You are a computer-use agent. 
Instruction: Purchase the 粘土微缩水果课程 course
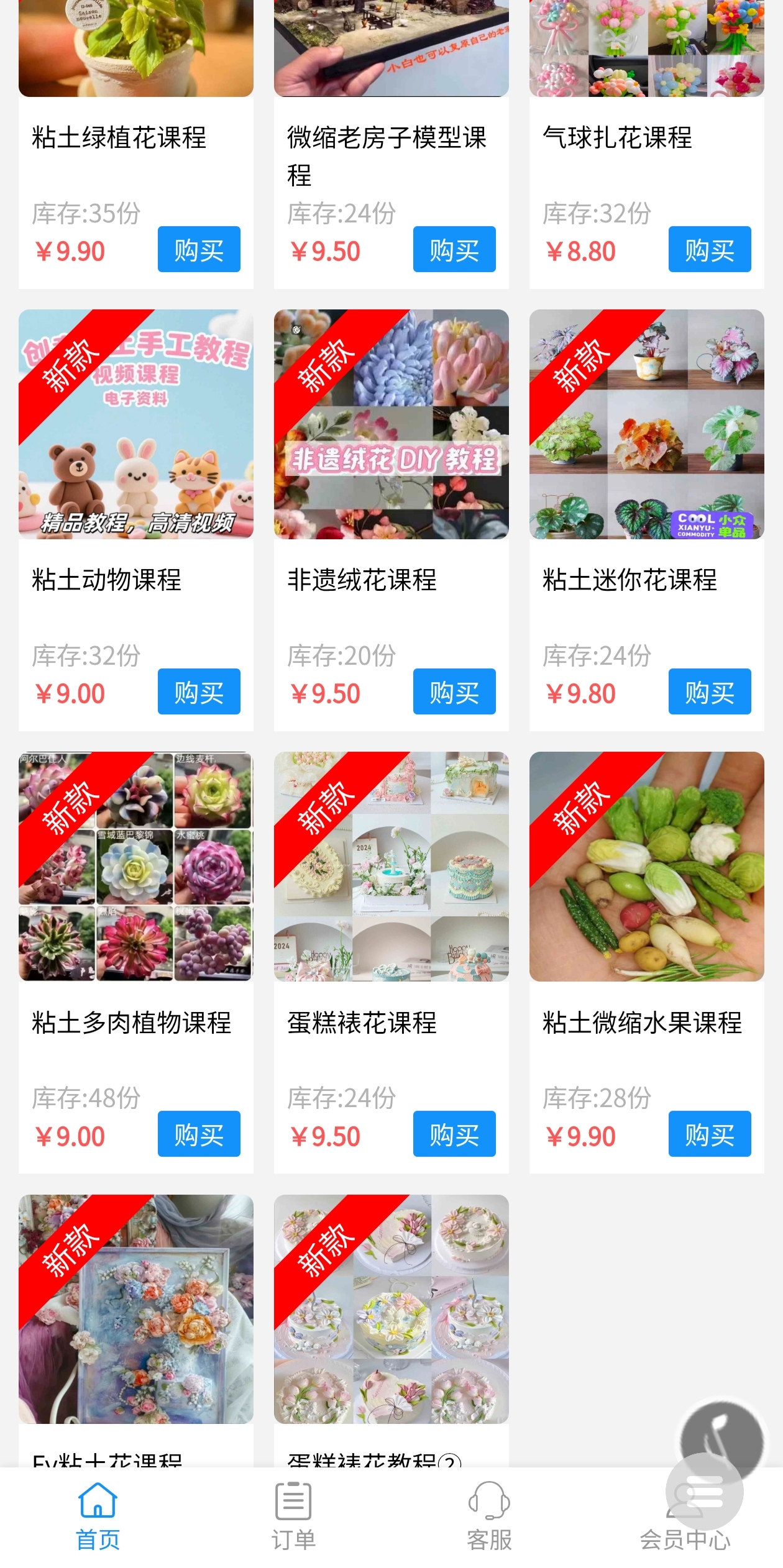[x=710, y=1134]
